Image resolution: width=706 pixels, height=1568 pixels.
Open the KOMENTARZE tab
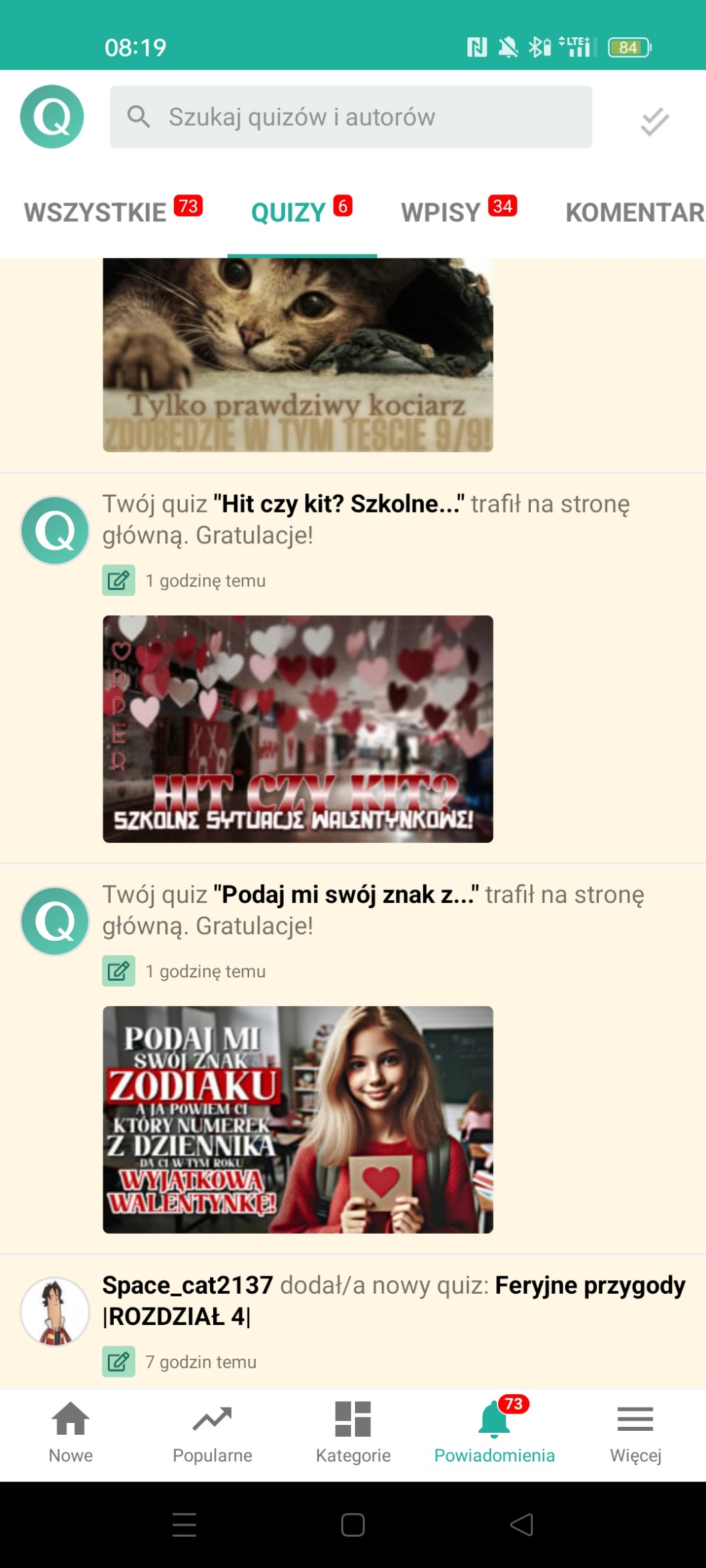pos(634,212)
